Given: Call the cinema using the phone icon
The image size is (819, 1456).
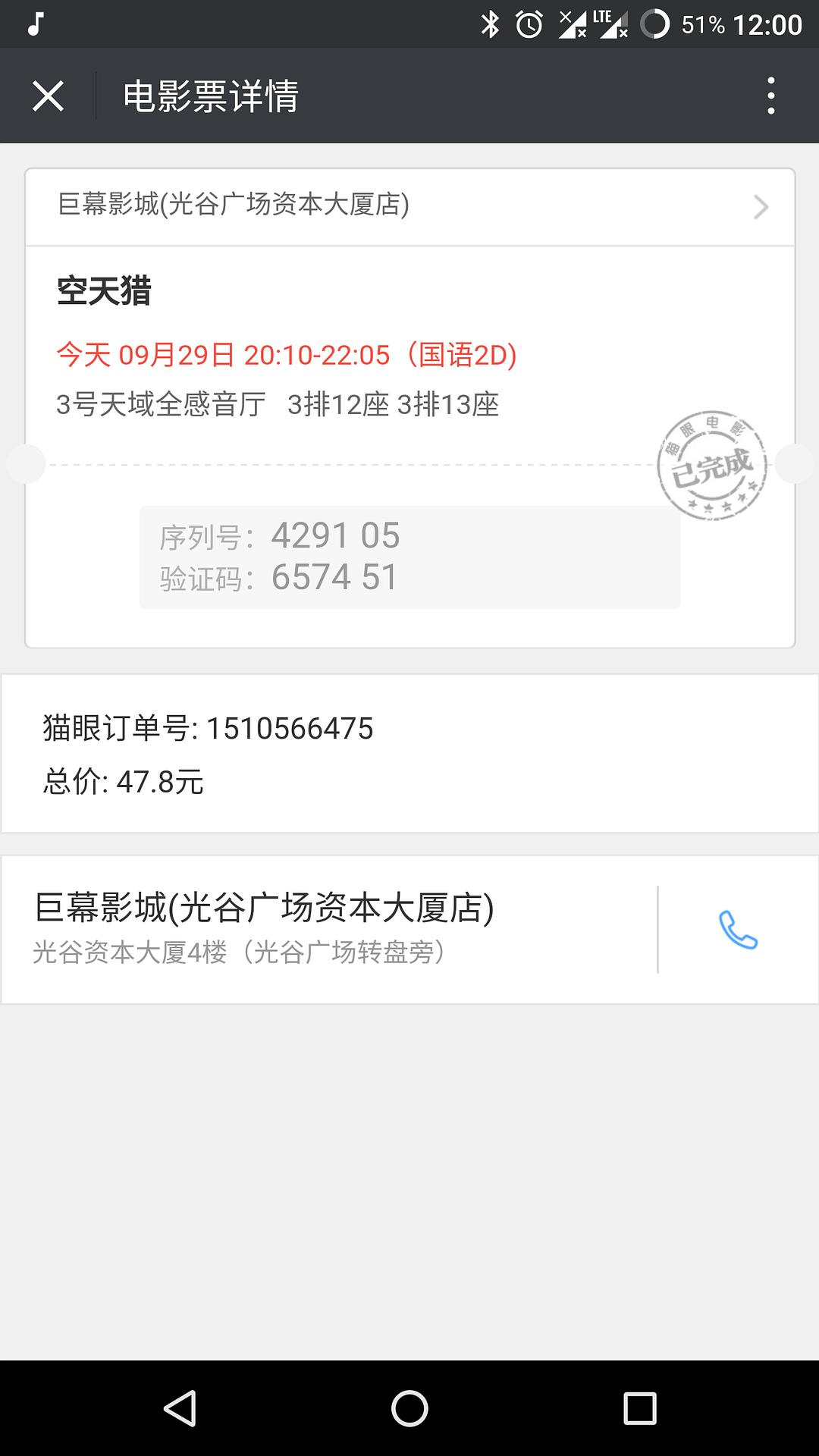Looking at the screenshot, I should [738, 930].
